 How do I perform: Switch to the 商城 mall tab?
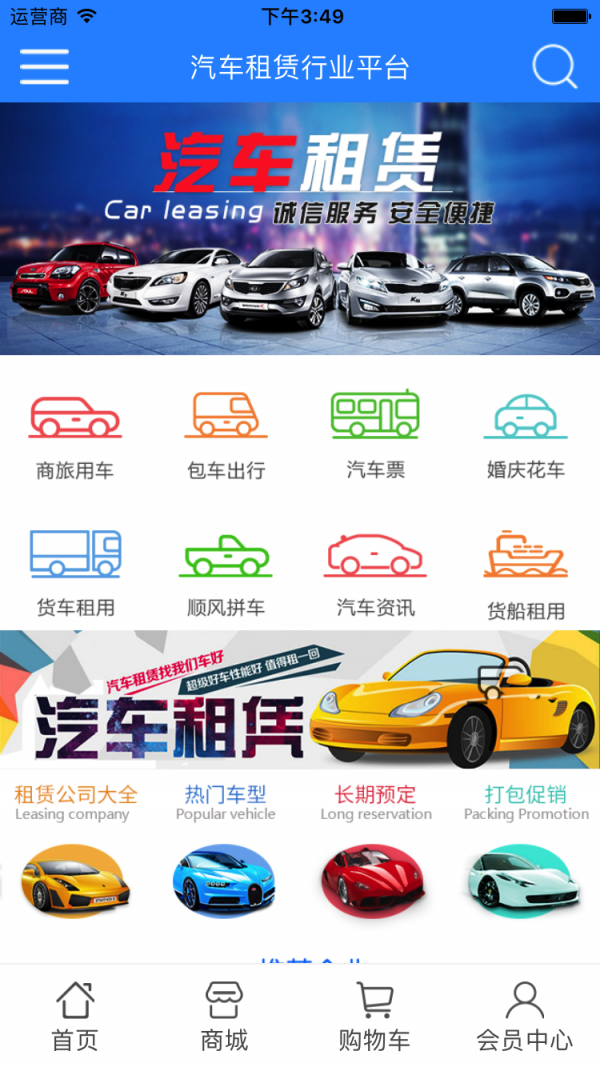[x=224, y=1015]
